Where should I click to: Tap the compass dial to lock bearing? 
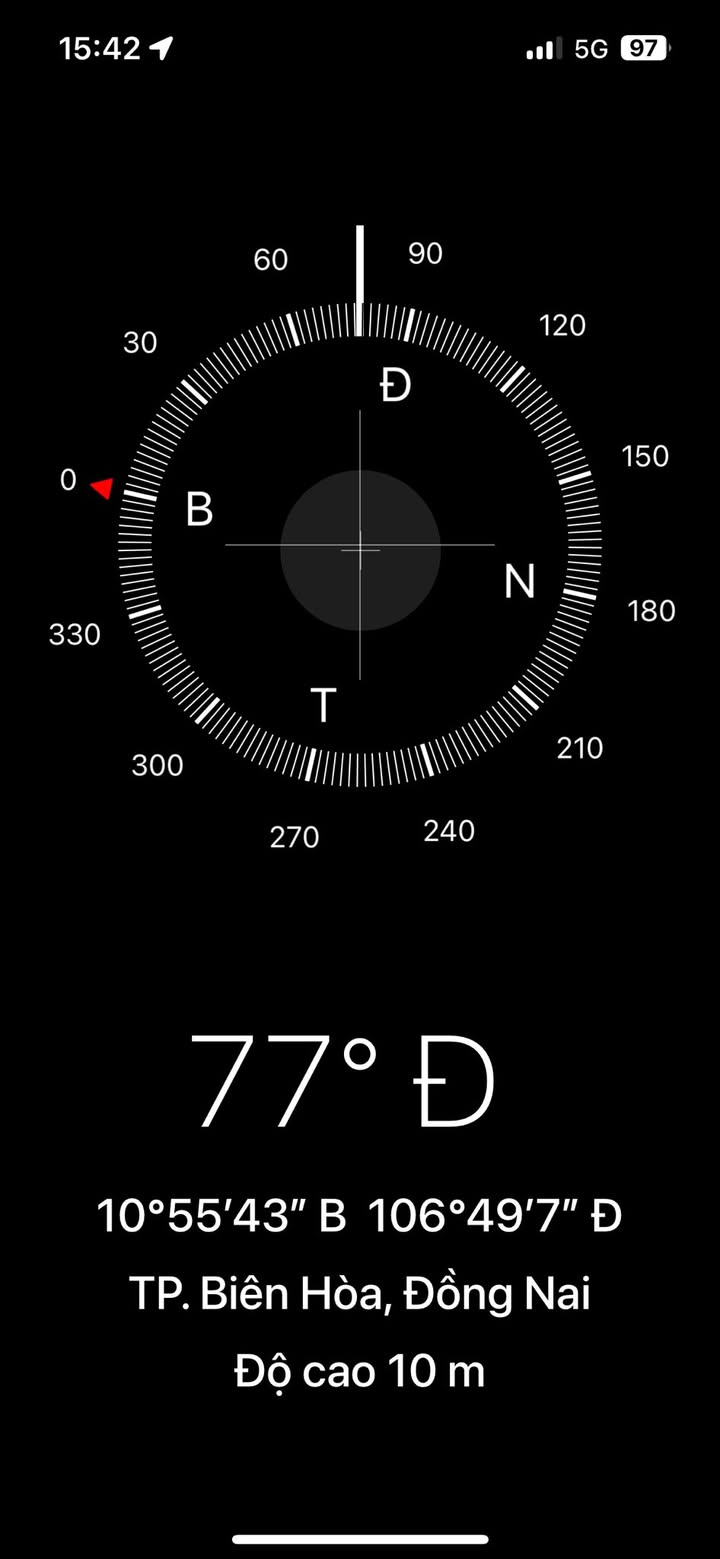point(360,545)
